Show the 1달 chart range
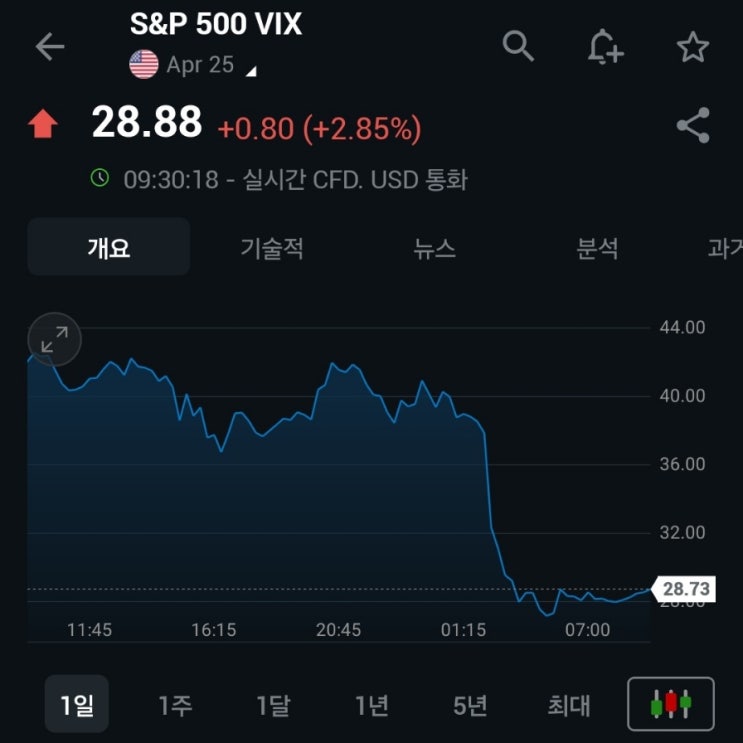The image size is (743, 743). point(273,705)
